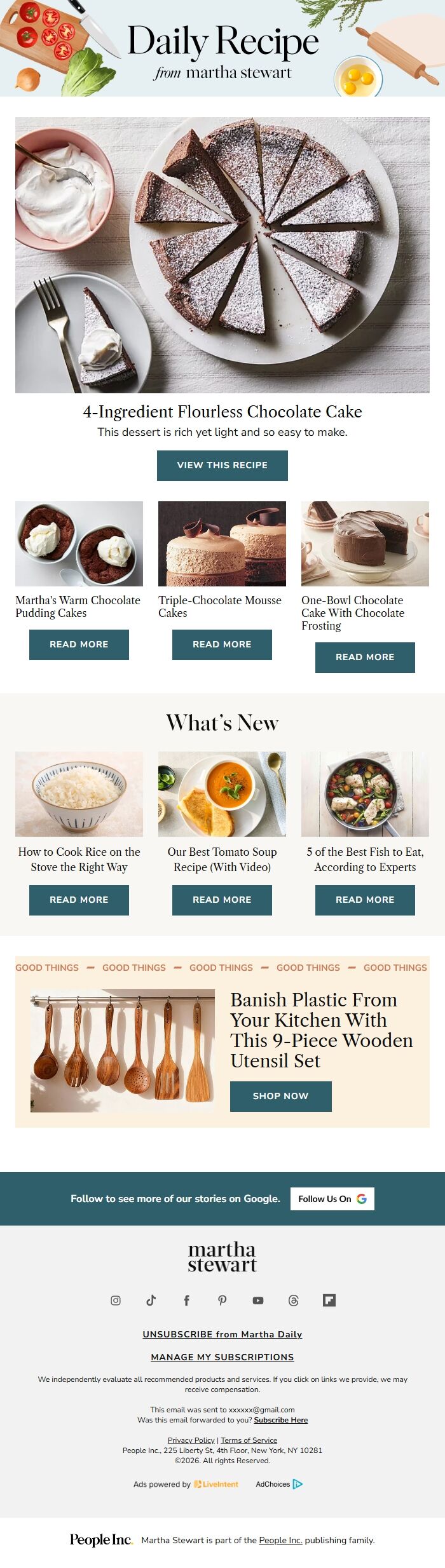Read more on 5 Best Fish to Eat
The height and width of the screenshot is (1568, 445).
tap(365, 900)
